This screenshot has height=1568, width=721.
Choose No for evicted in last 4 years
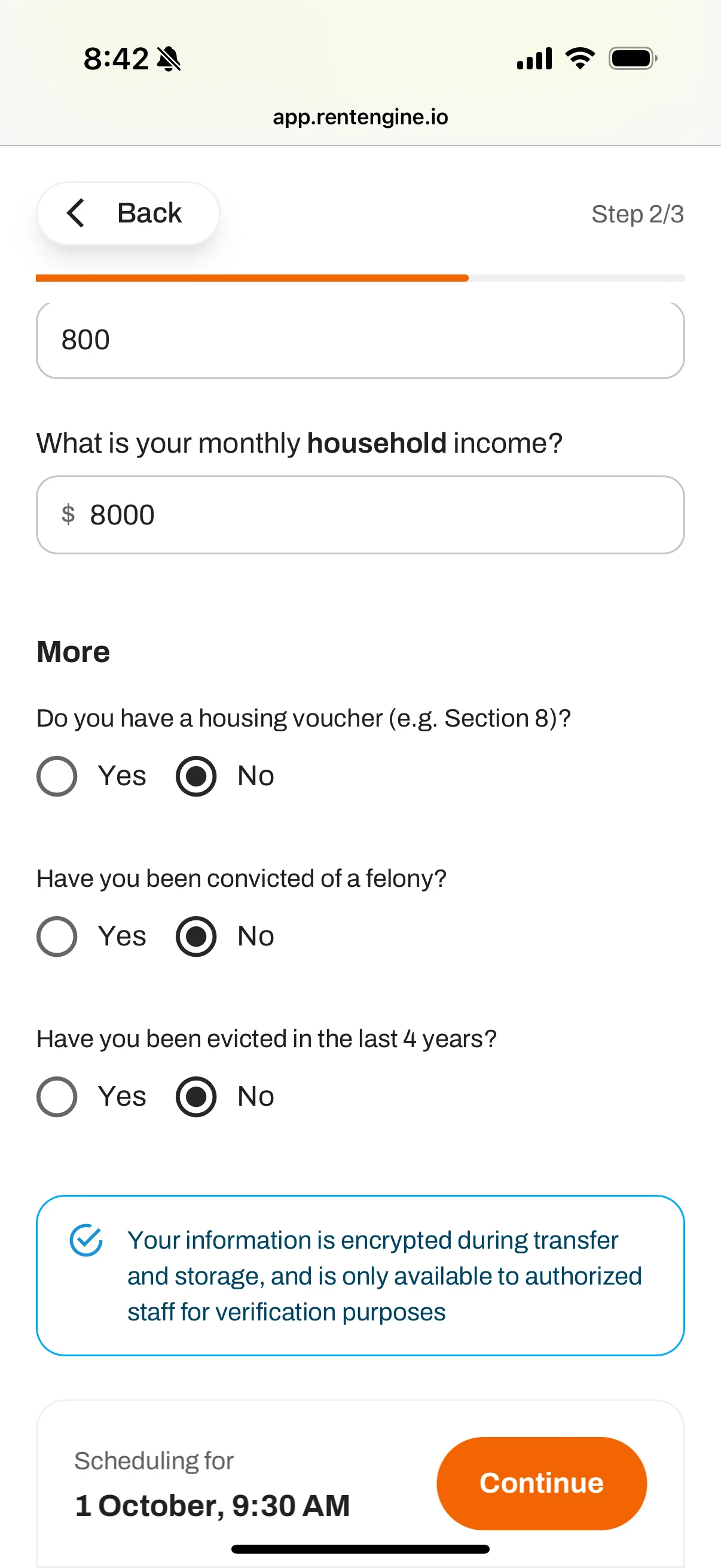point(196,1096)
